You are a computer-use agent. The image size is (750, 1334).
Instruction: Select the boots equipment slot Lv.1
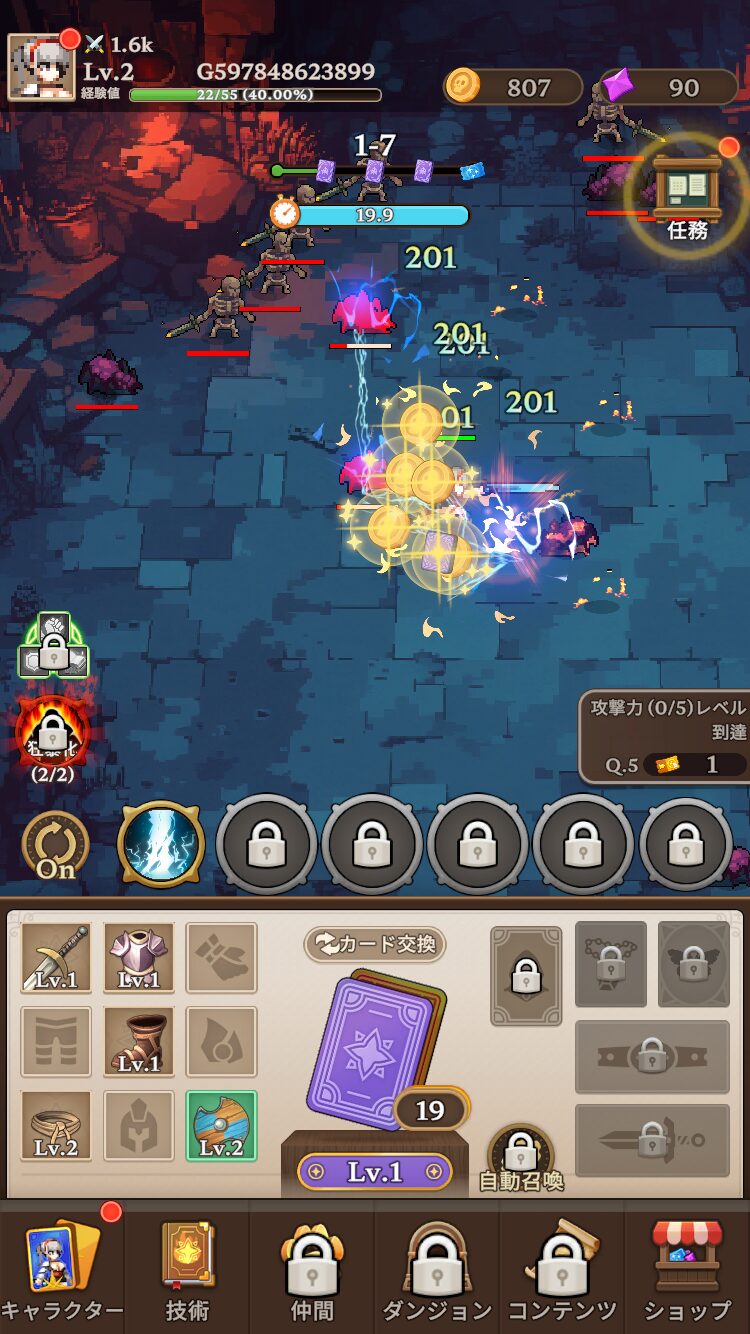[139, 1042]
